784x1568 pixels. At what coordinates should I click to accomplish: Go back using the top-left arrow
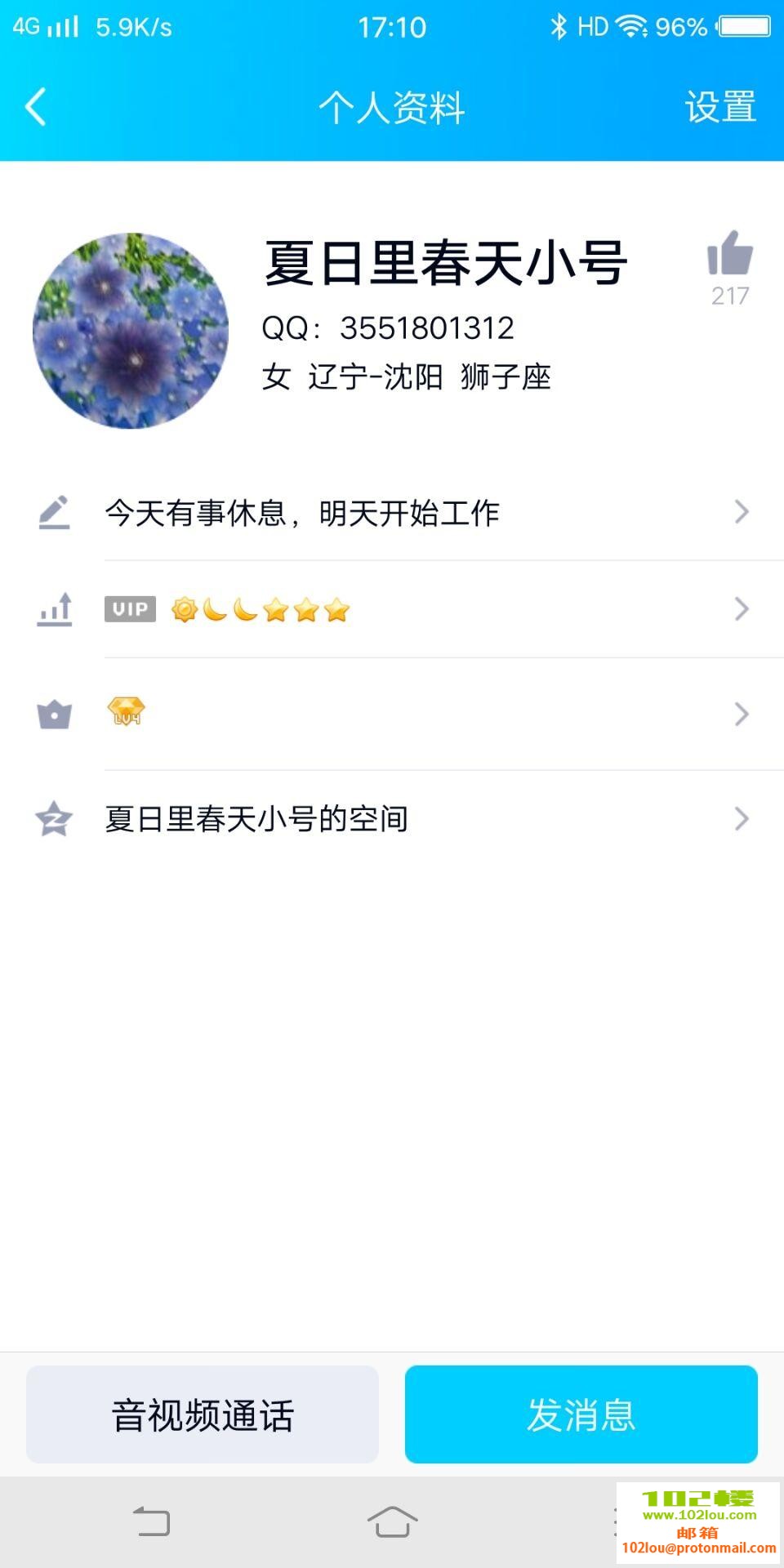[x=36, y=107]
